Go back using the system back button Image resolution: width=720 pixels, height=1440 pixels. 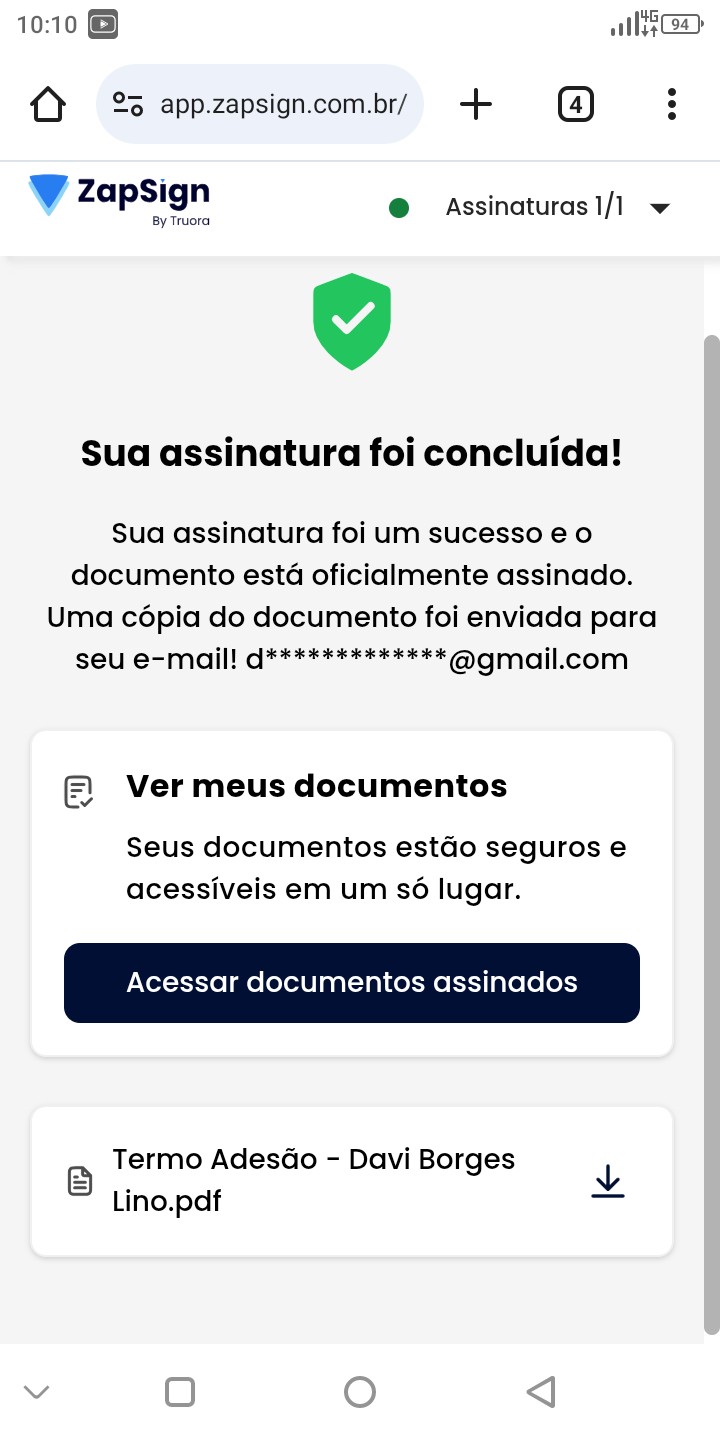[540, 1391]
